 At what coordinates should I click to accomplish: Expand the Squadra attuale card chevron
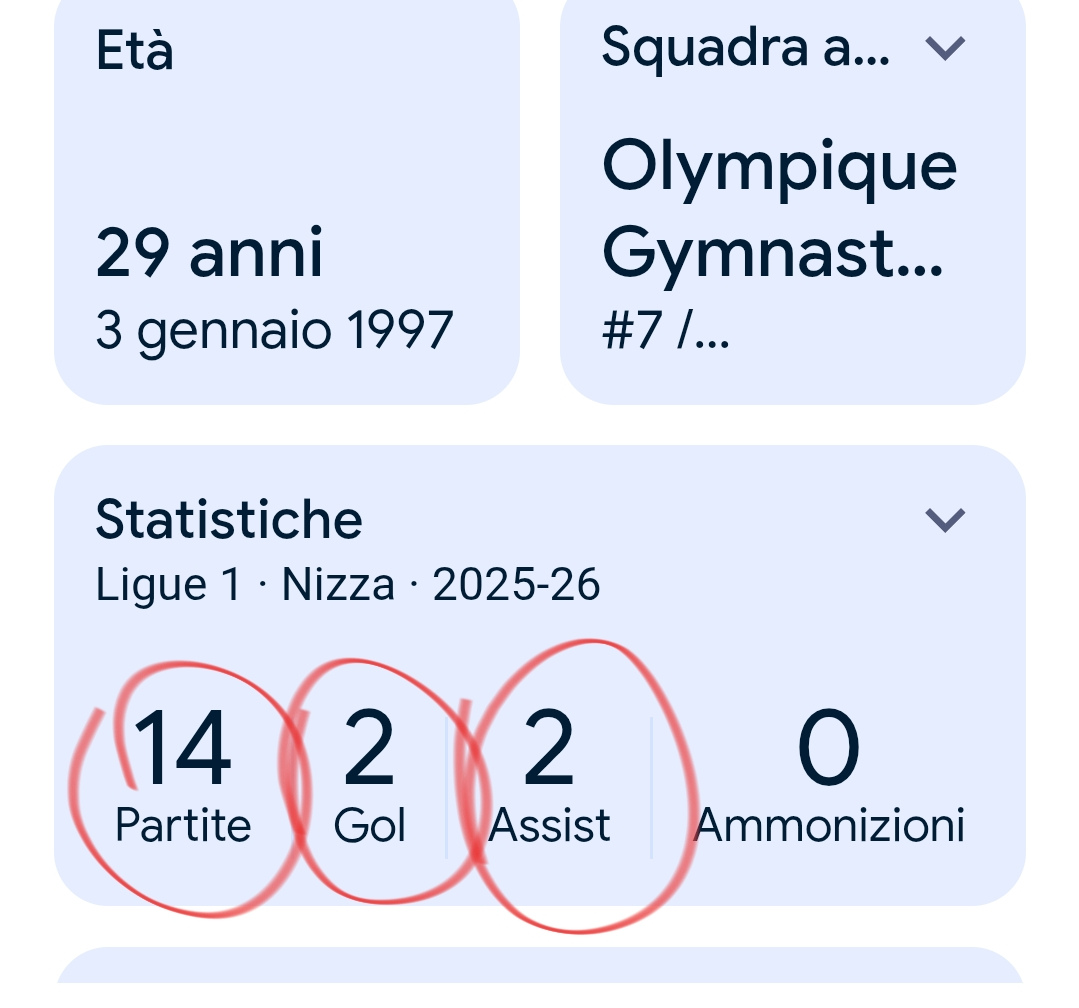pos(945,48)
